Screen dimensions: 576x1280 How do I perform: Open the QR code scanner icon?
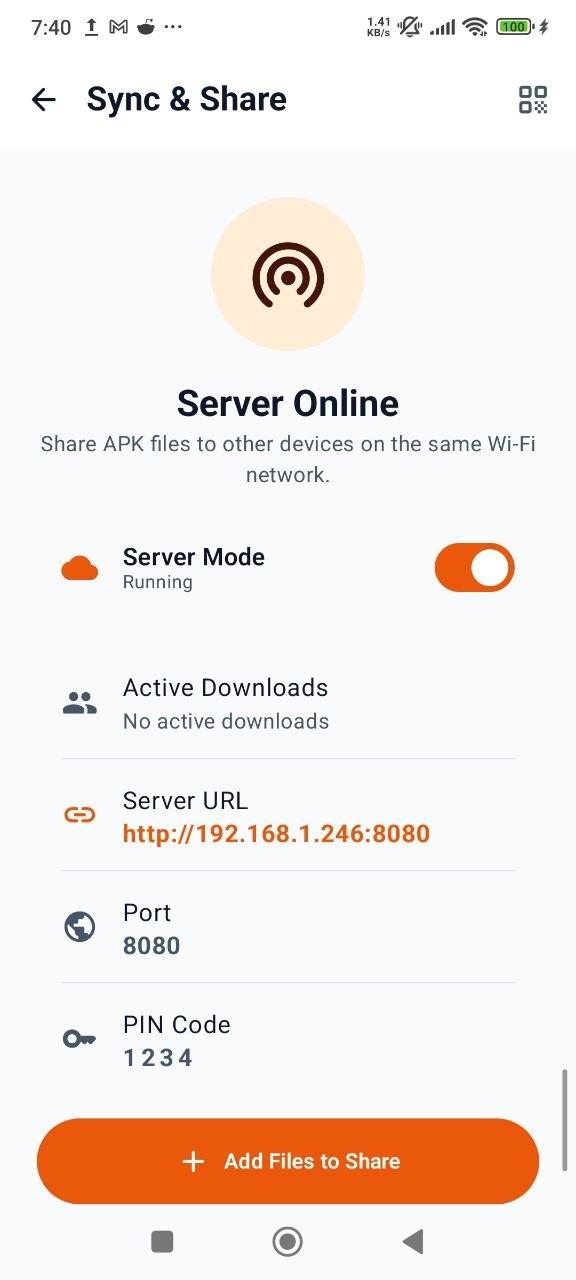click(x=533, y=99)
